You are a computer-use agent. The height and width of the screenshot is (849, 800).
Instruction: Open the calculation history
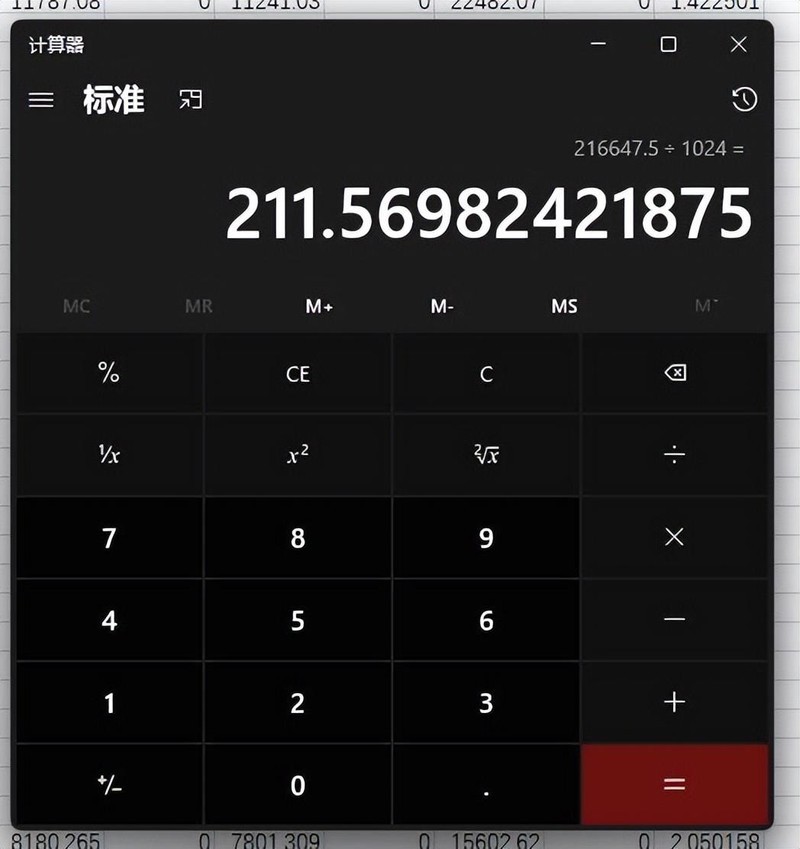(x=744, y=99)
